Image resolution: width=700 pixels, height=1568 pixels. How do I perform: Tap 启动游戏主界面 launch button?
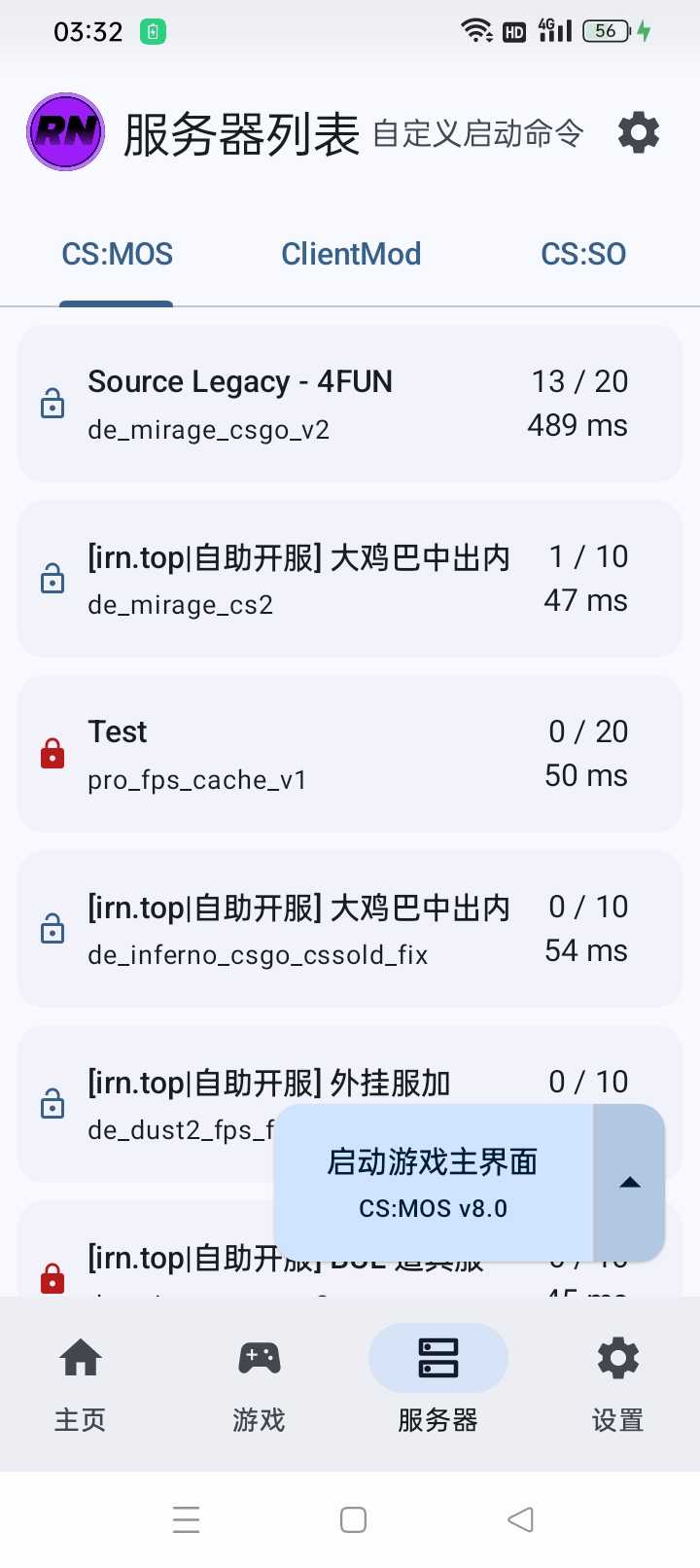pyautogui.click(x=434, y=1182)
